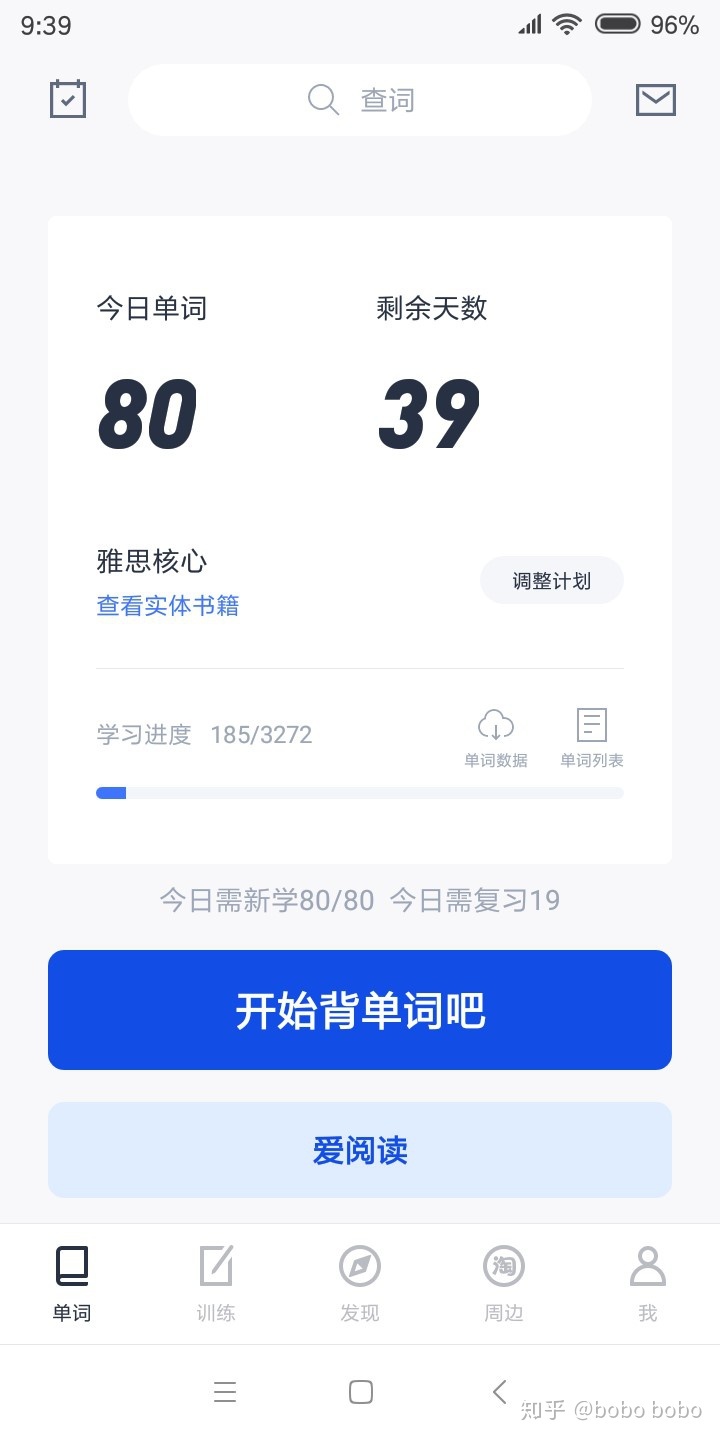
Task: Tap the Android home button
Action: click(360, 1391)
